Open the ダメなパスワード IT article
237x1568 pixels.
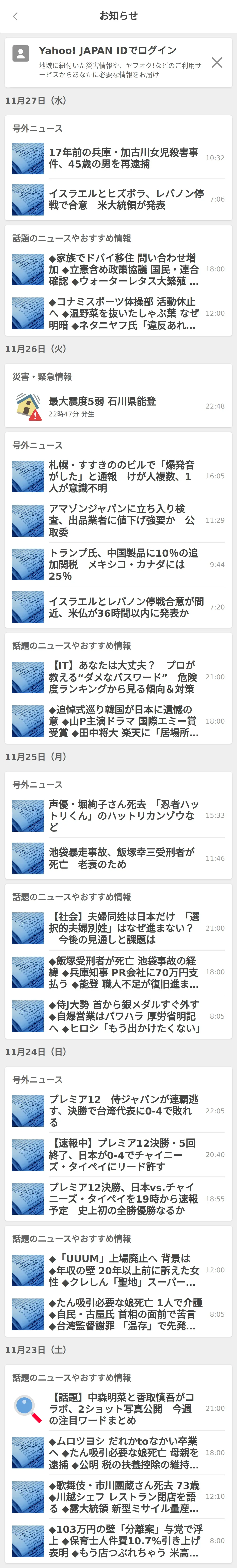tap(122, 677)
